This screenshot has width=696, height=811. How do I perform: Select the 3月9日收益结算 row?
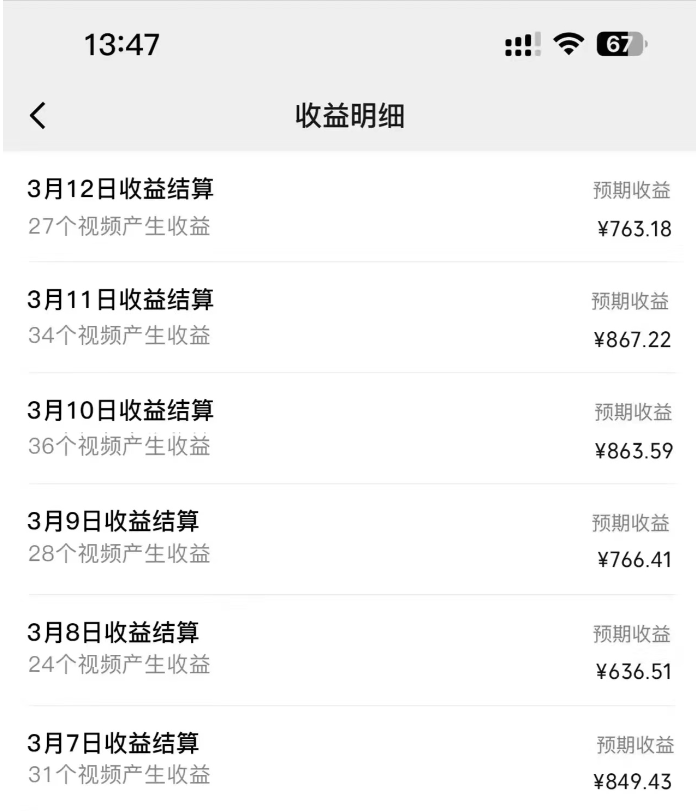(348, 538)
